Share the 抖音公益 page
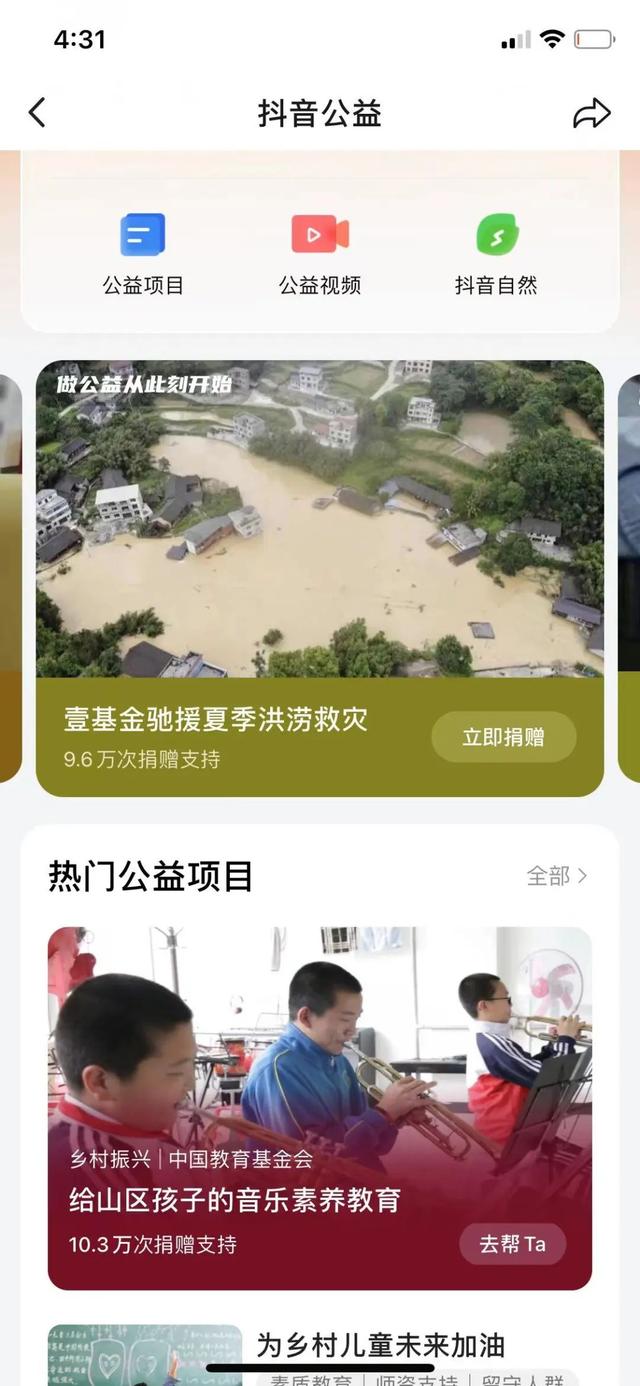 [591, 113]
